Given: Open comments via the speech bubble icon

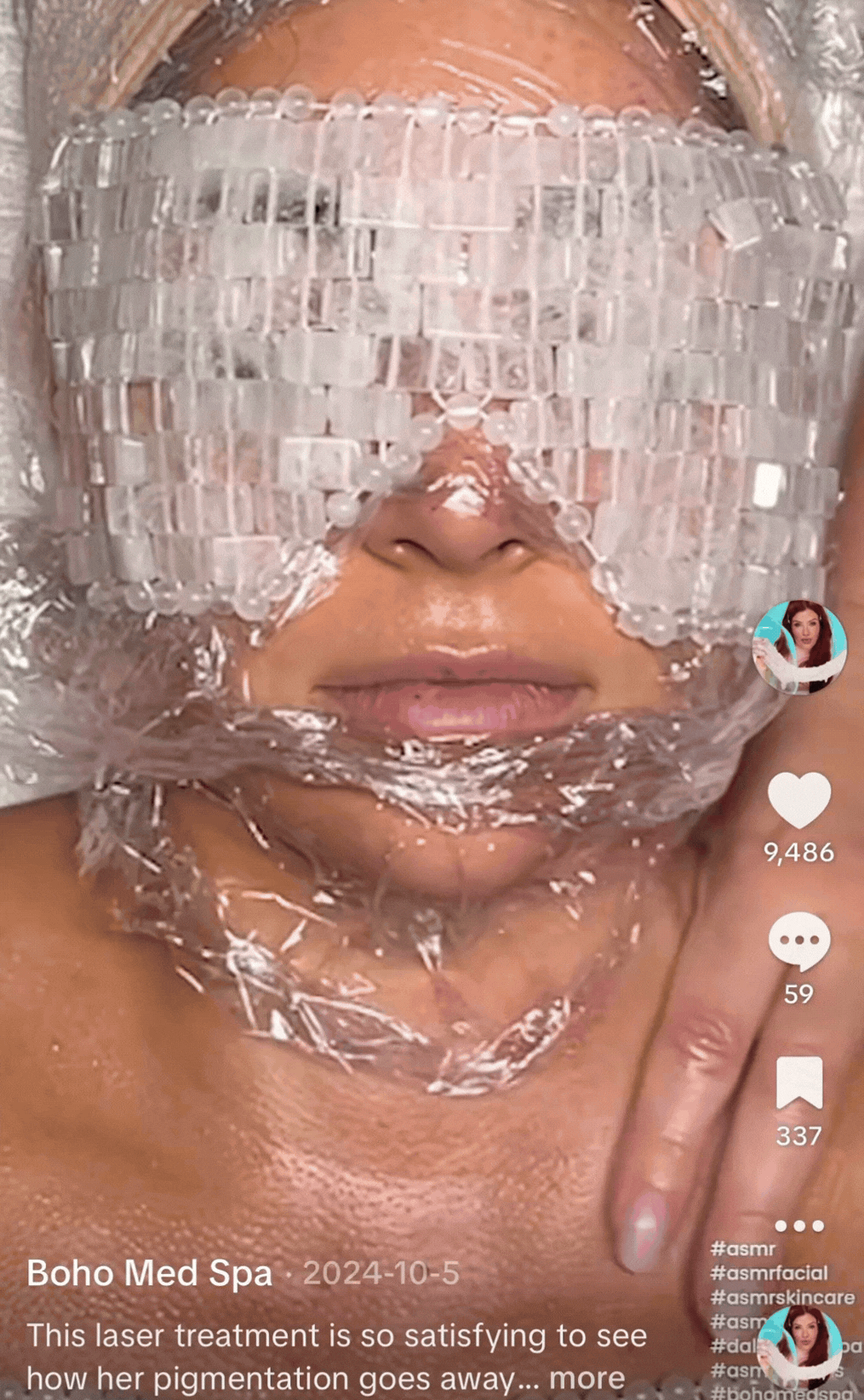Looking at the screenshot, I should click(x=801, y=938).
